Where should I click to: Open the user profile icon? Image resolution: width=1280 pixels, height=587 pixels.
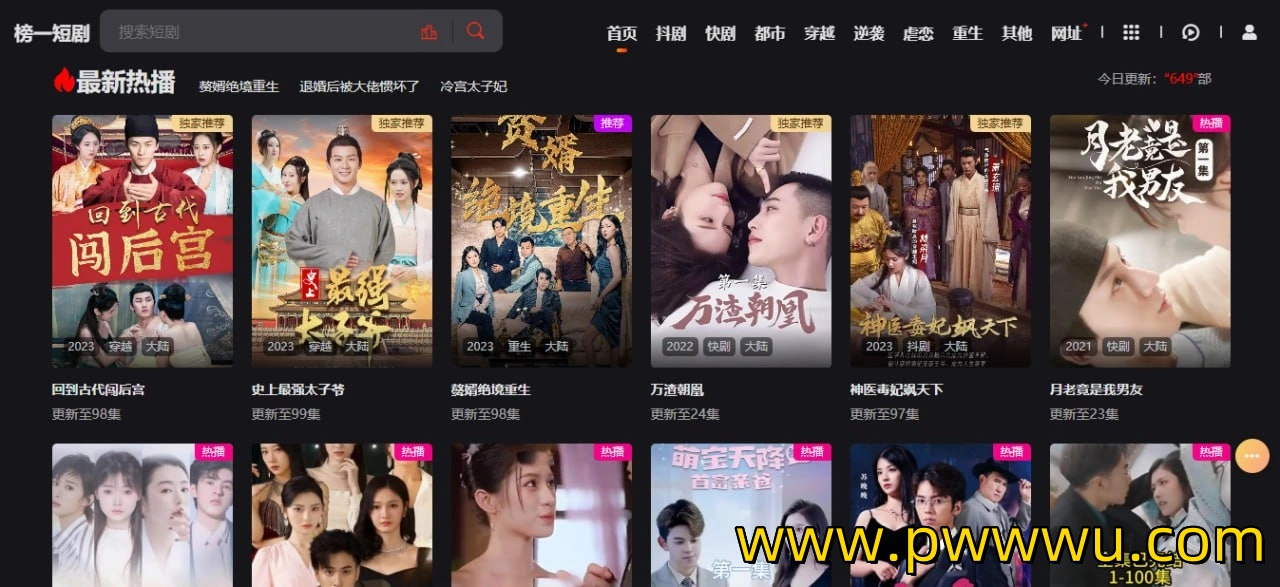(1249, 32)
